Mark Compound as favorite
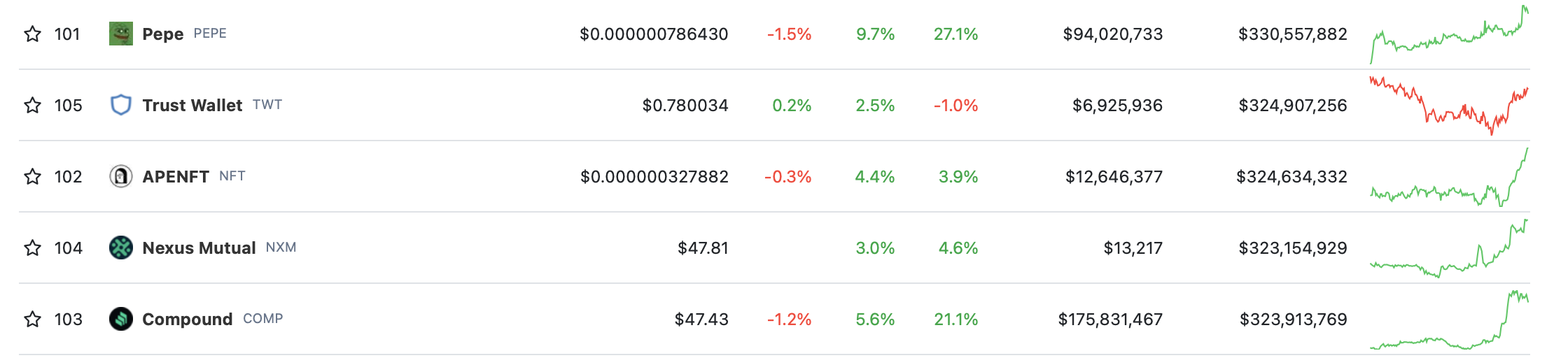The image size is (1568, 358). coord(32,320)
